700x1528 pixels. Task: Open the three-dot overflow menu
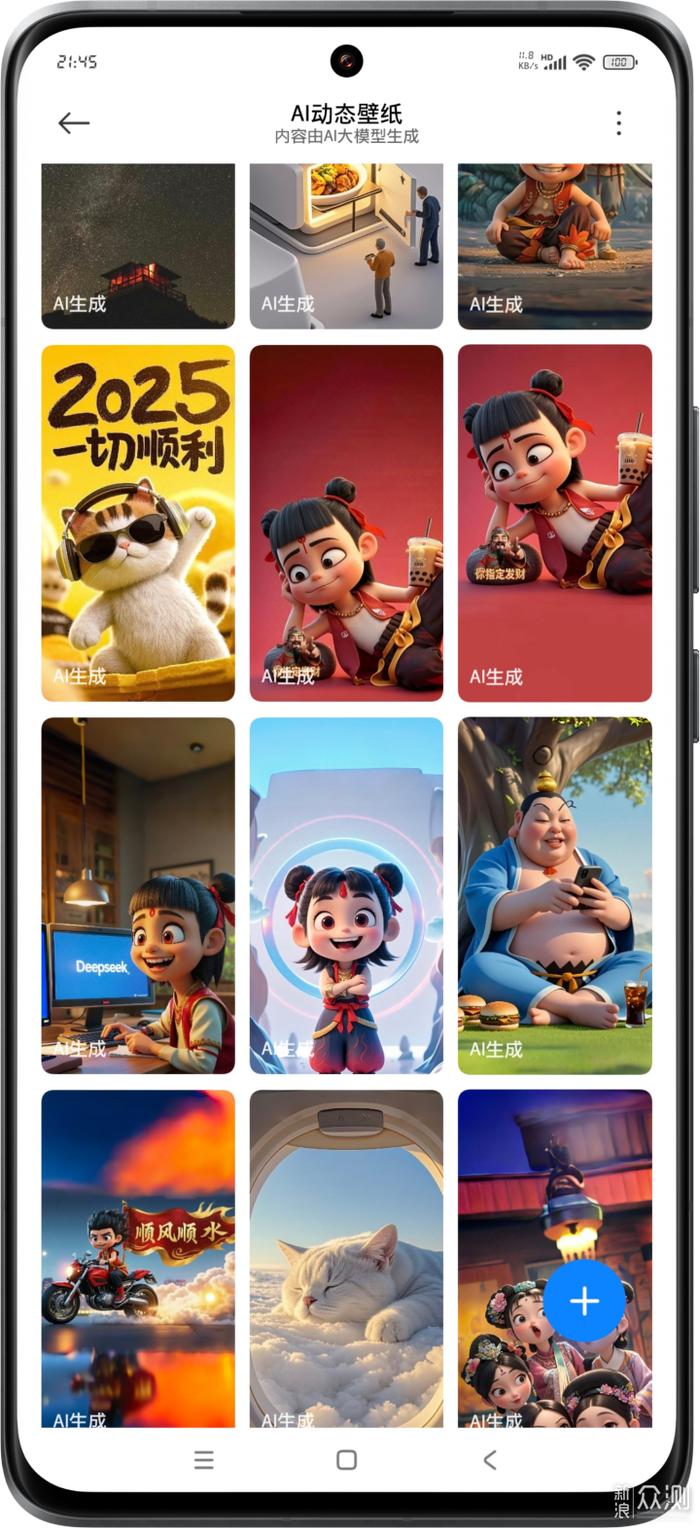tap(619, 123)
